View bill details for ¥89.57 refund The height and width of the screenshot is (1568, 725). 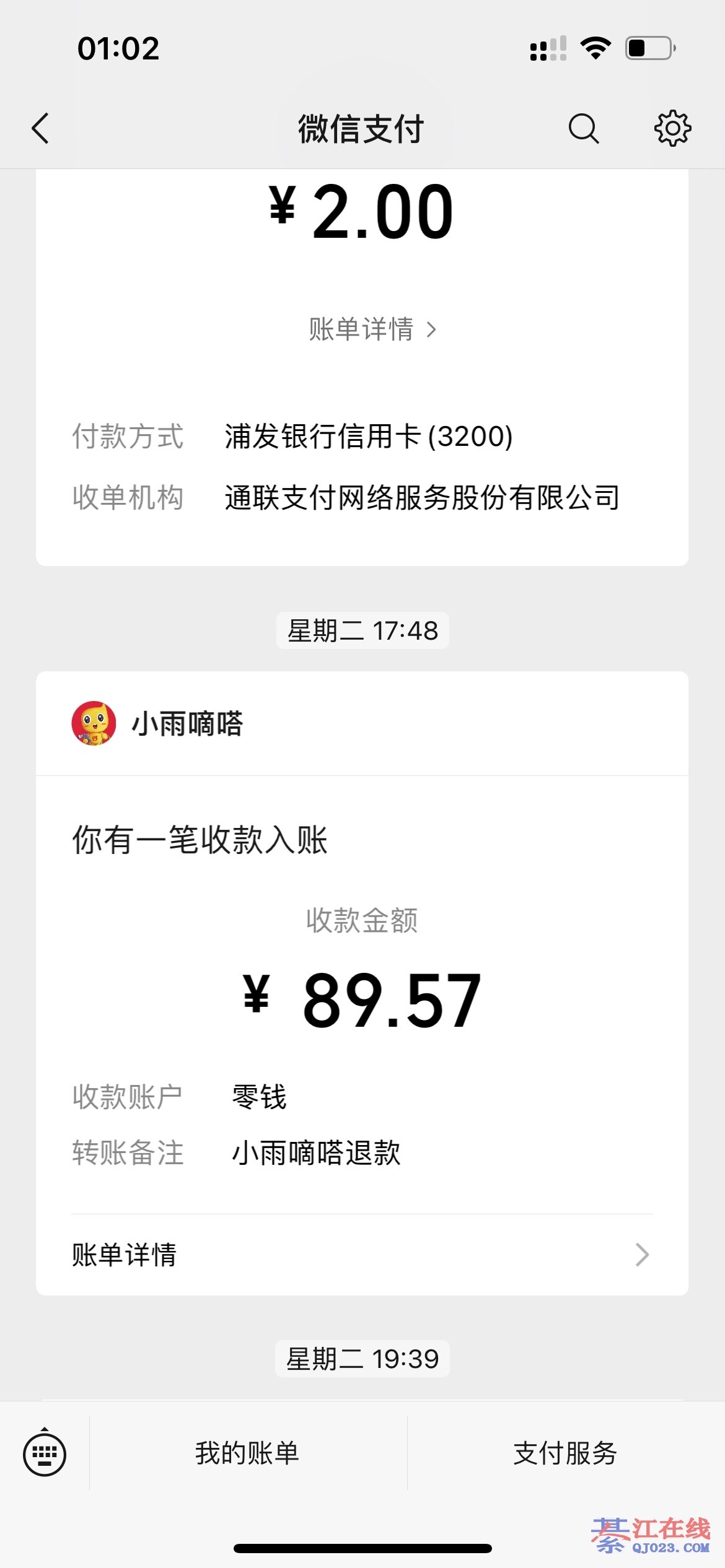(x=362, y=1255)
